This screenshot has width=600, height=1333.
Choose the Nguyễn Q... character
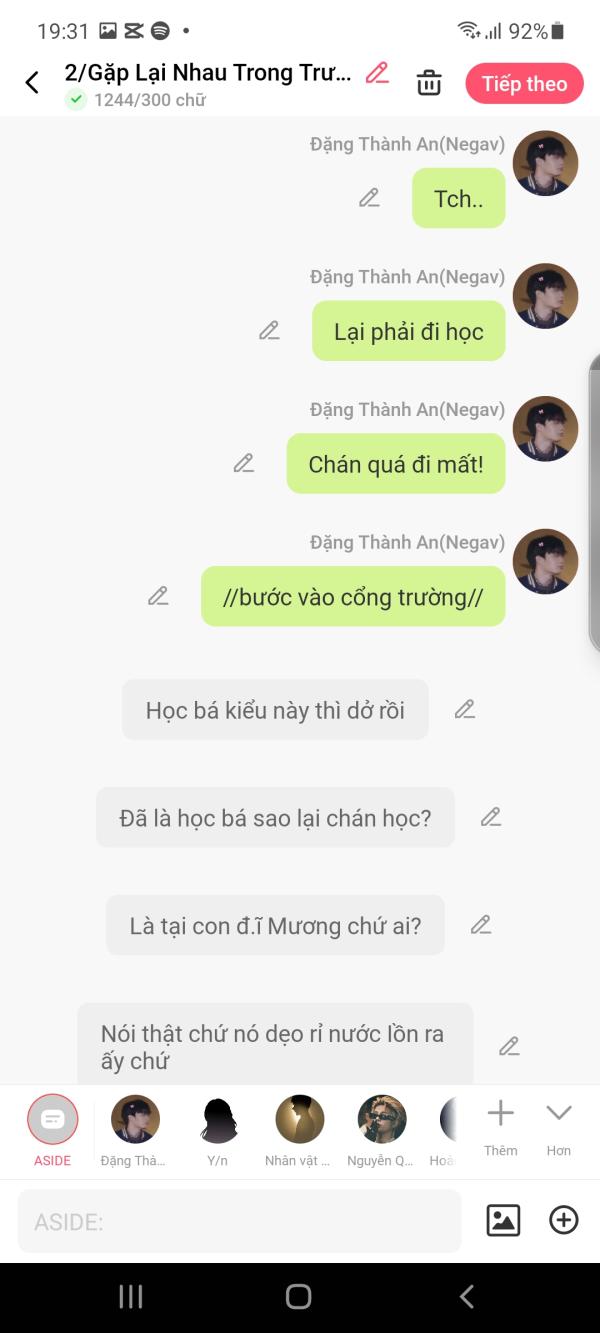(382, 1130)
